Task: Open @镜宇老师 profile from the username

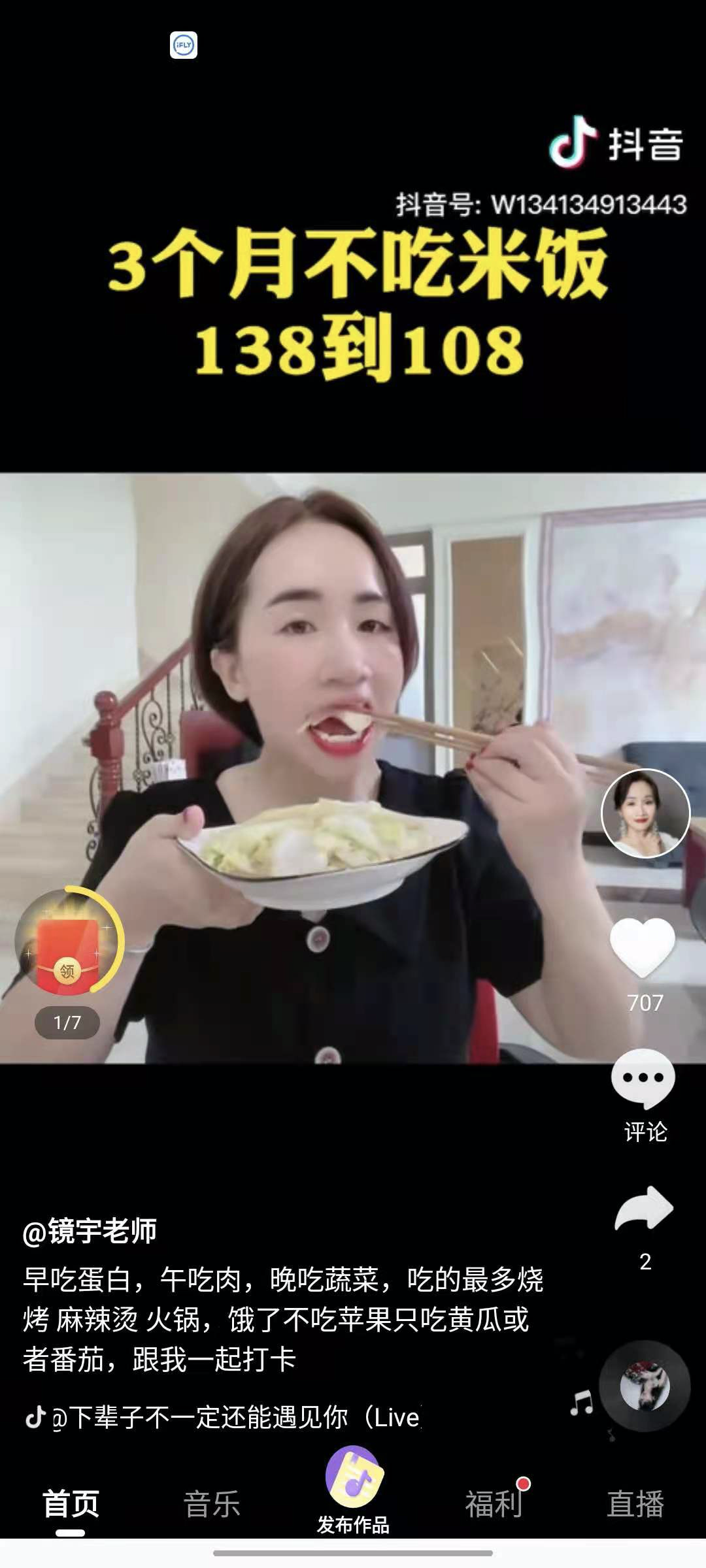Action: pyautogui.click(x=90, y=1232)
